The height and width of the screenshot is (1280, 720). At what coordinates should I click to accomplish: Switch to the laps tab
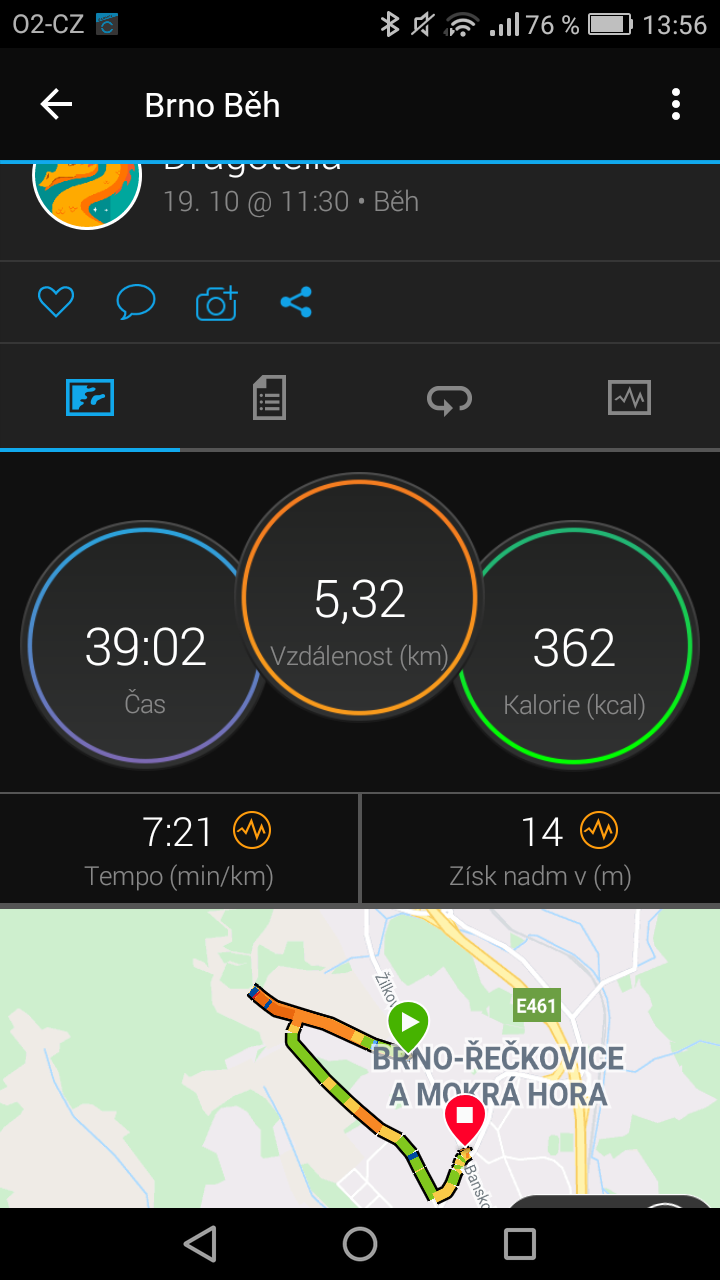(450, 399)
